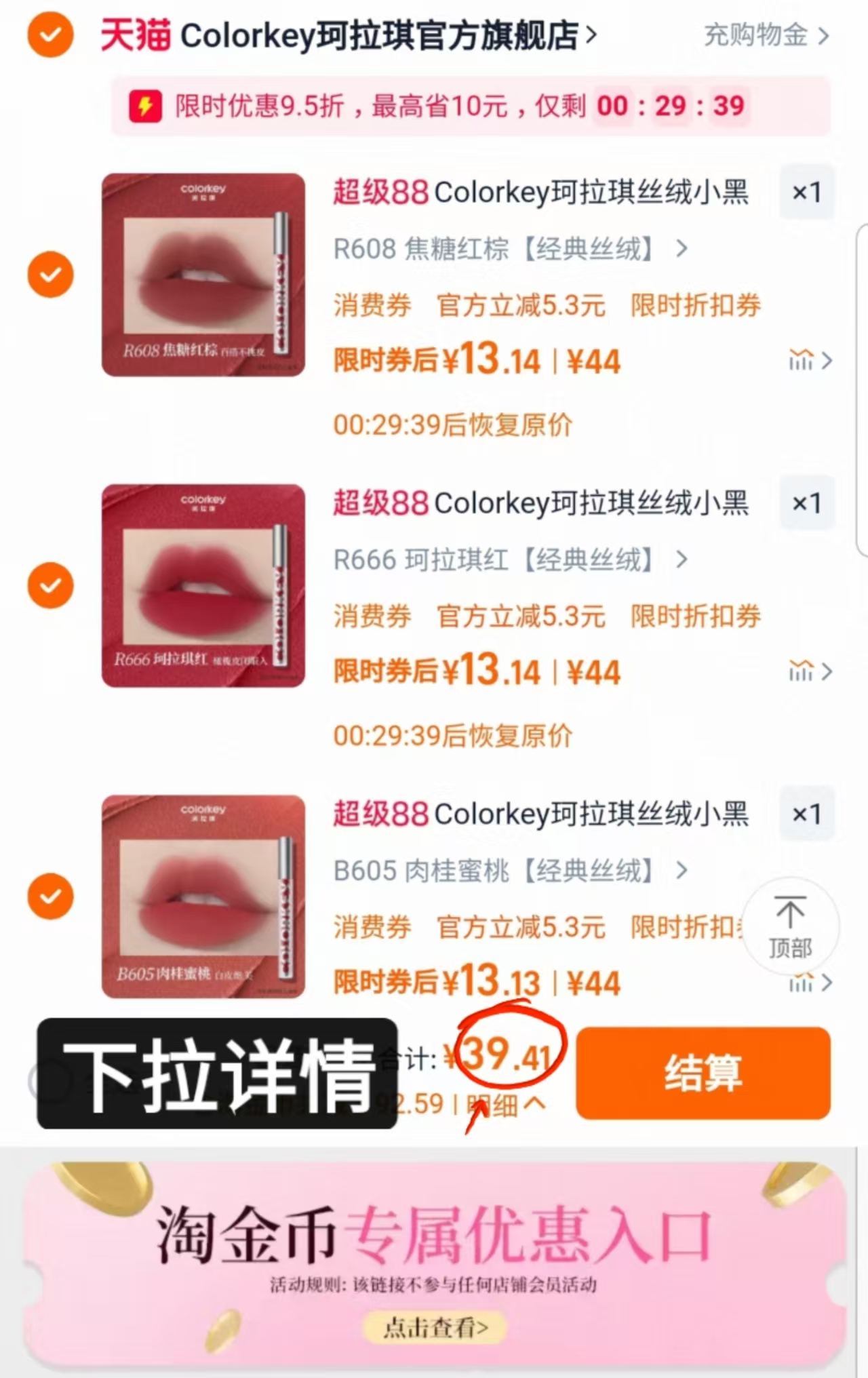Deselect the B605 item checkbox
Screen dimensions: 868x1378
[50, 896]
